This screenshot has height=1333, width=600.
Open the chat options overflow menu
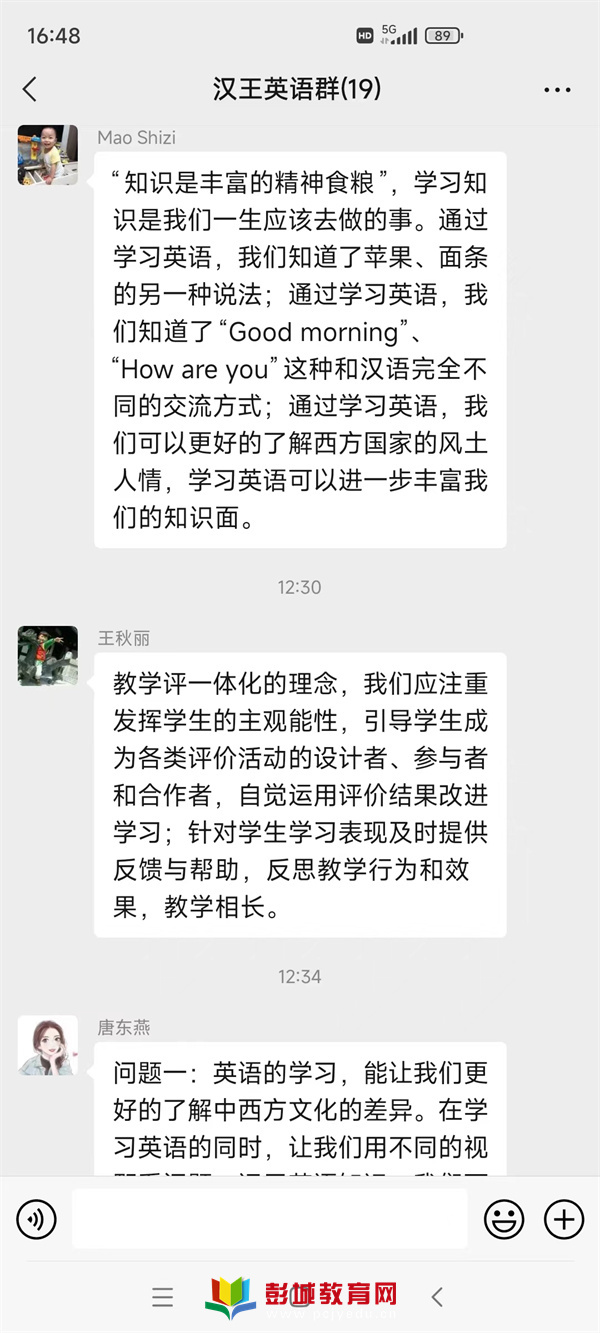tap(557, 90)
